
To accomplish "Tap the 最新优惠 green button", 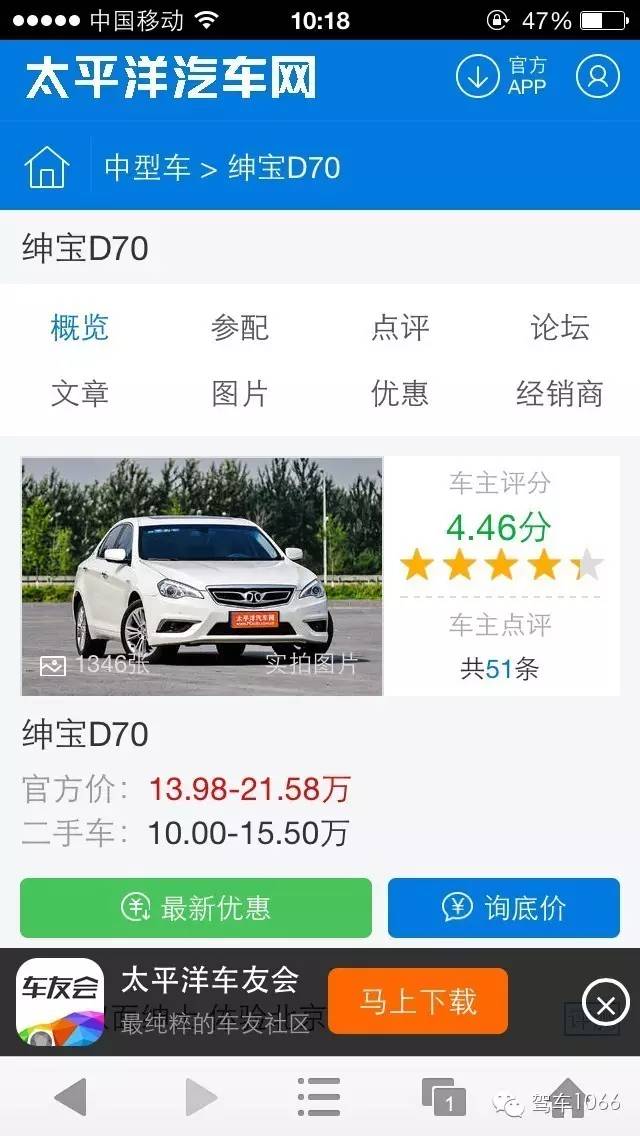I will point(196,908).
